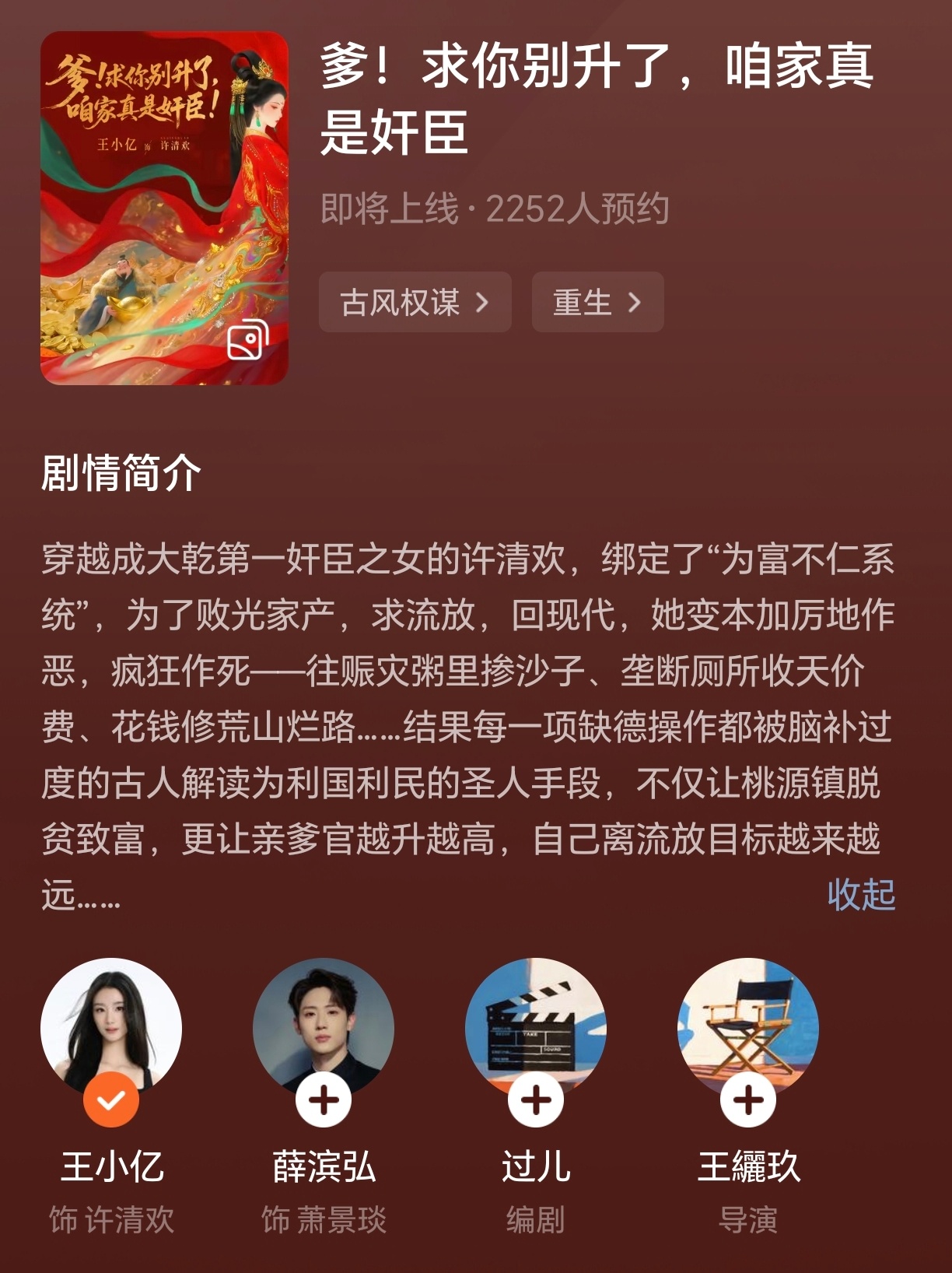Select the 重生 genre chip
The height and width of the screenshot is (1273, 952).
click(x=597, y=303)
